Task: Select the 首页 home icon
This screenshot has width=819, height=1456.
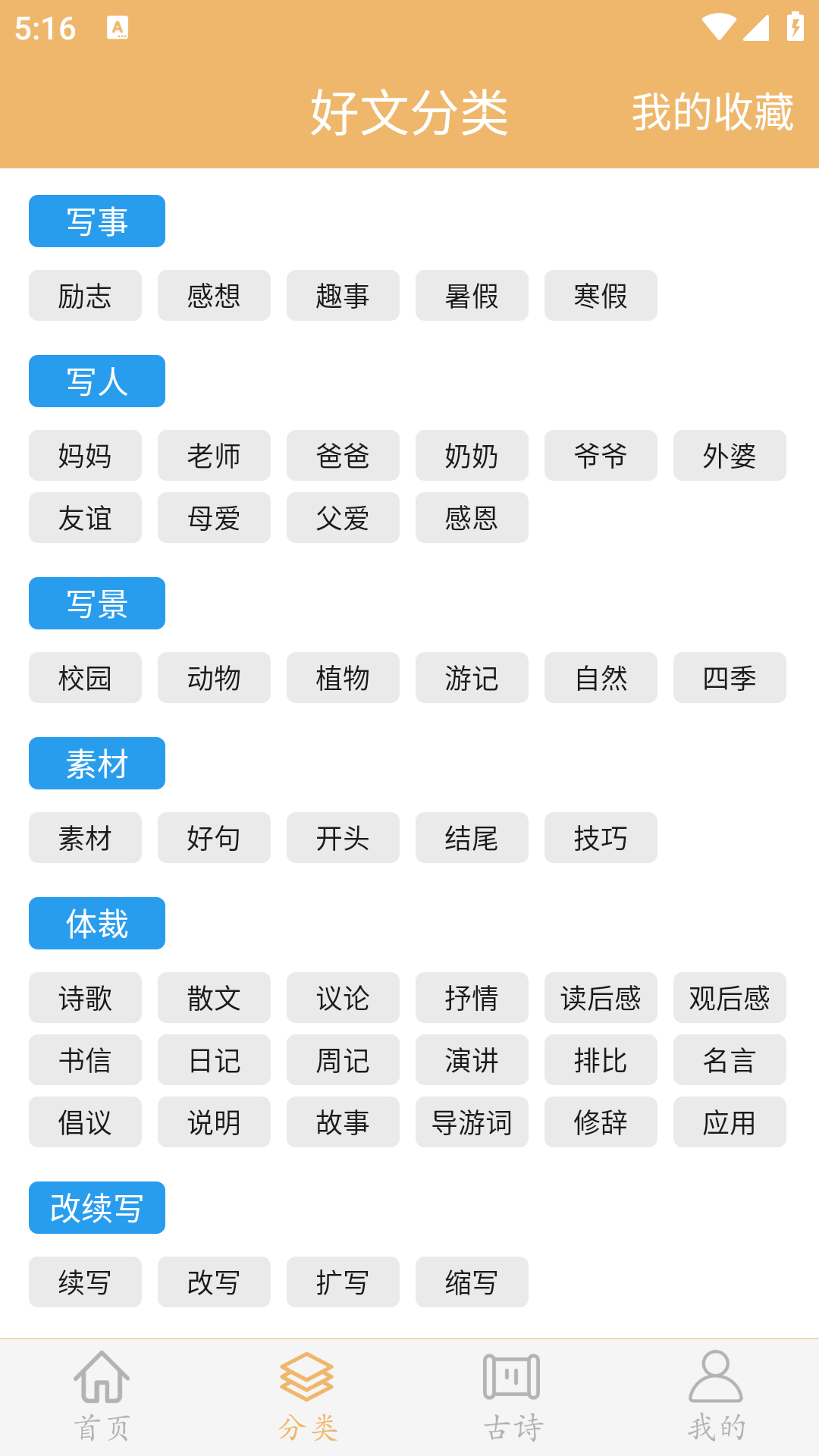Action: pos(102,1384)
